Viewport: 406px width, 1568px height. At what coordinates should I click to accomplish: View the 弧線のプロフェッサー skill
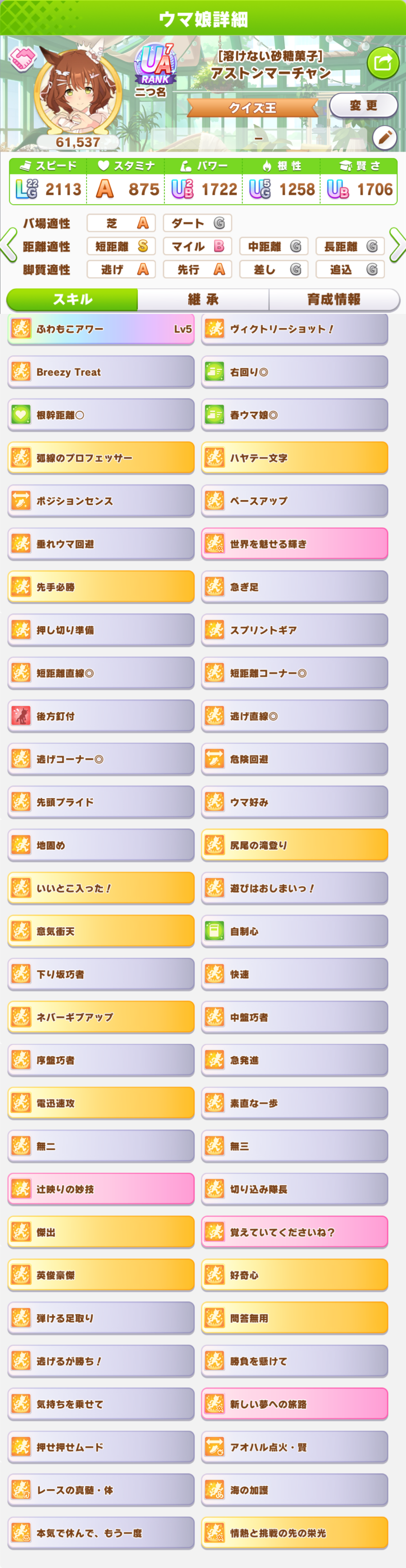point(101,458)
